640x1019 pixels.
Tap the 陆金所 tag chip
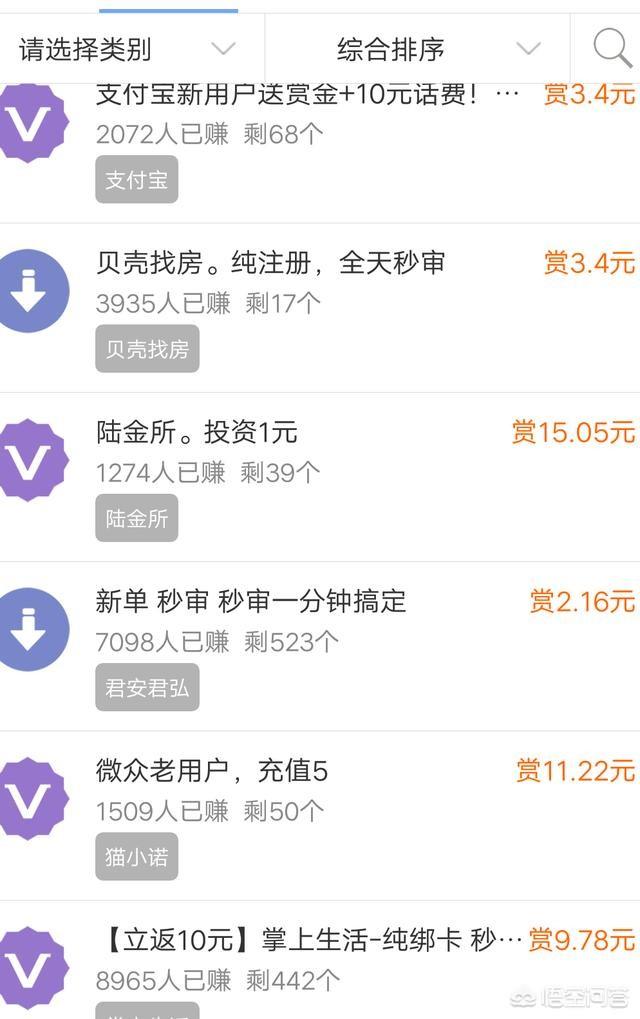[x=137, y=518]
